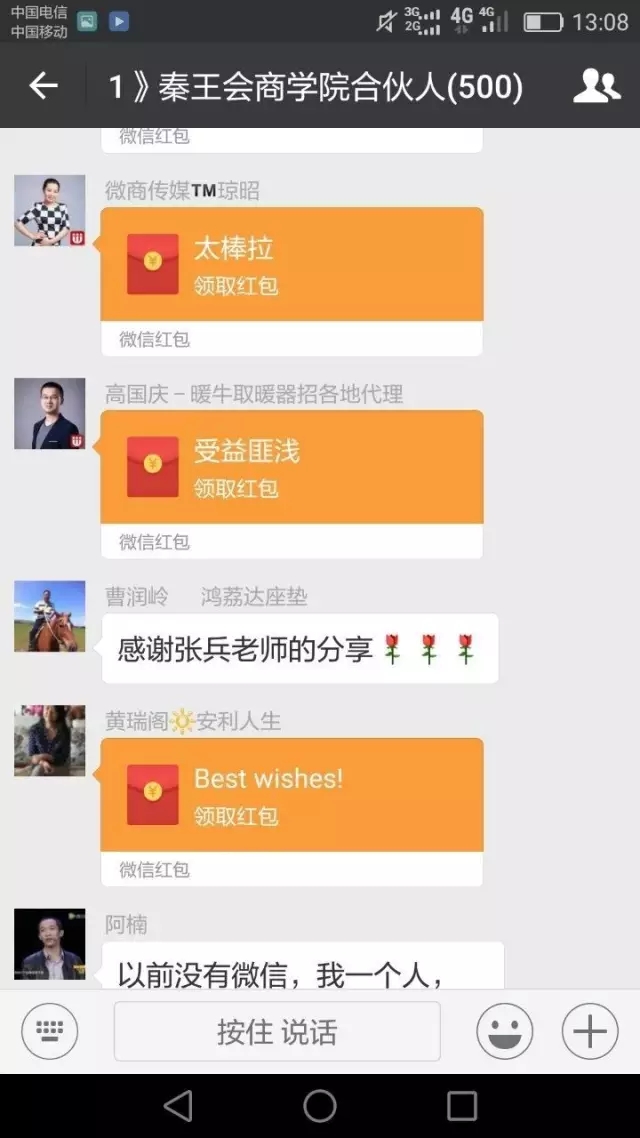Tap the system home button
Viewport: 640px width, 1138px height.
pos(320,1106)
